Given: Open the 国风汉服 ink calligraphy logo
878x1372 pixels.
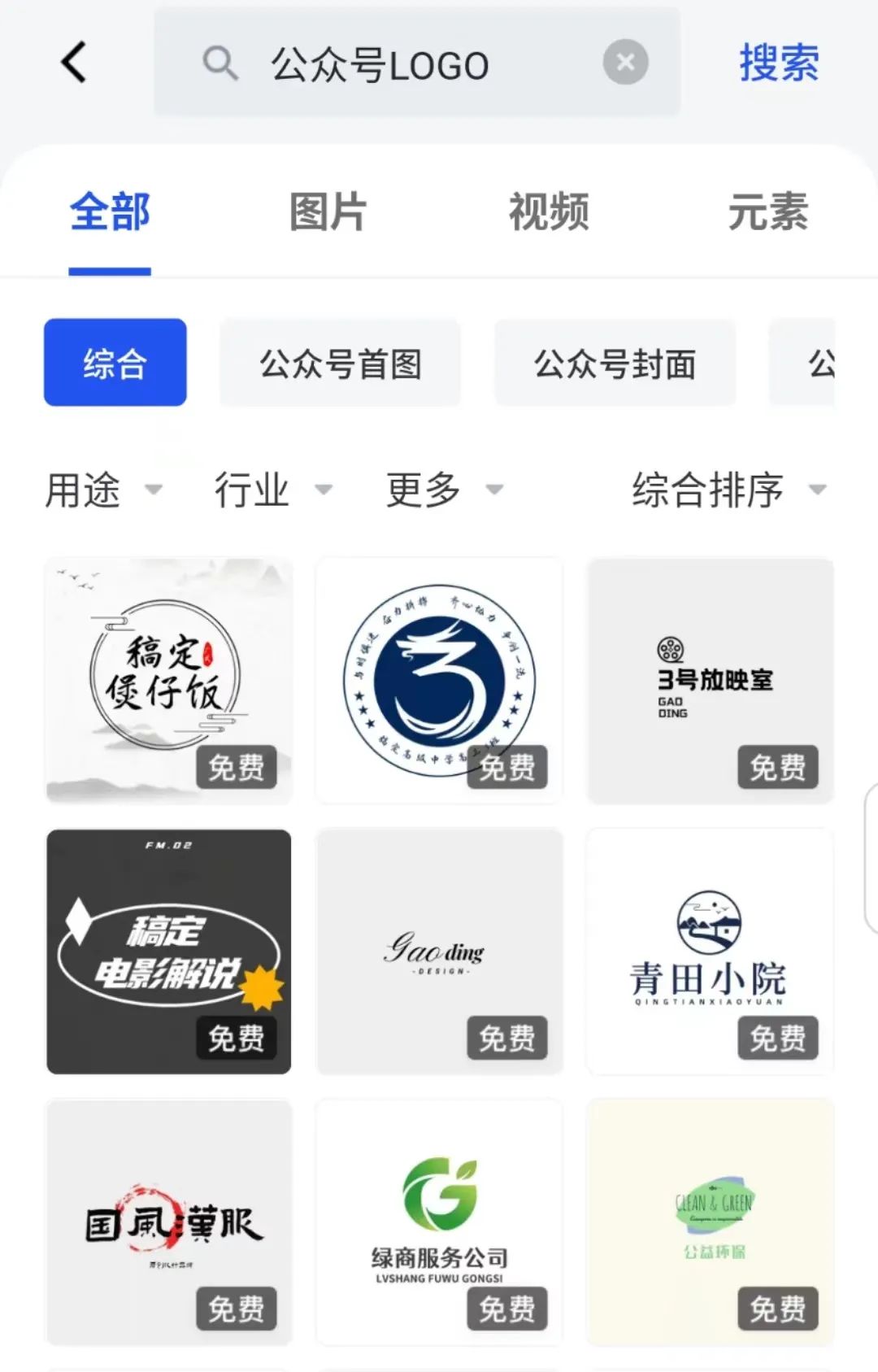Looking at the screenshot, I should tap(167, 1222).
